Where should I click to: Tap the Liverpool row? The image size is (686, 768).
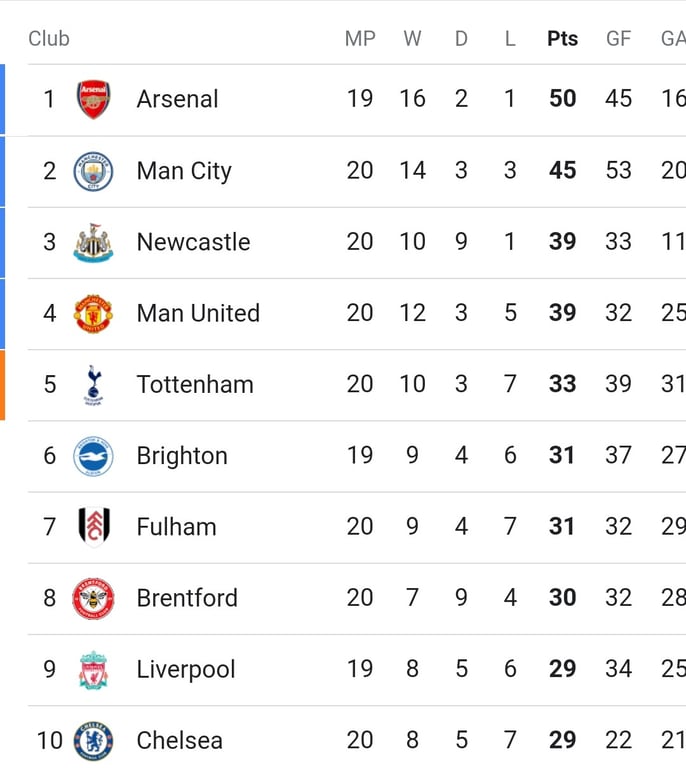click(x=186, y=669)
